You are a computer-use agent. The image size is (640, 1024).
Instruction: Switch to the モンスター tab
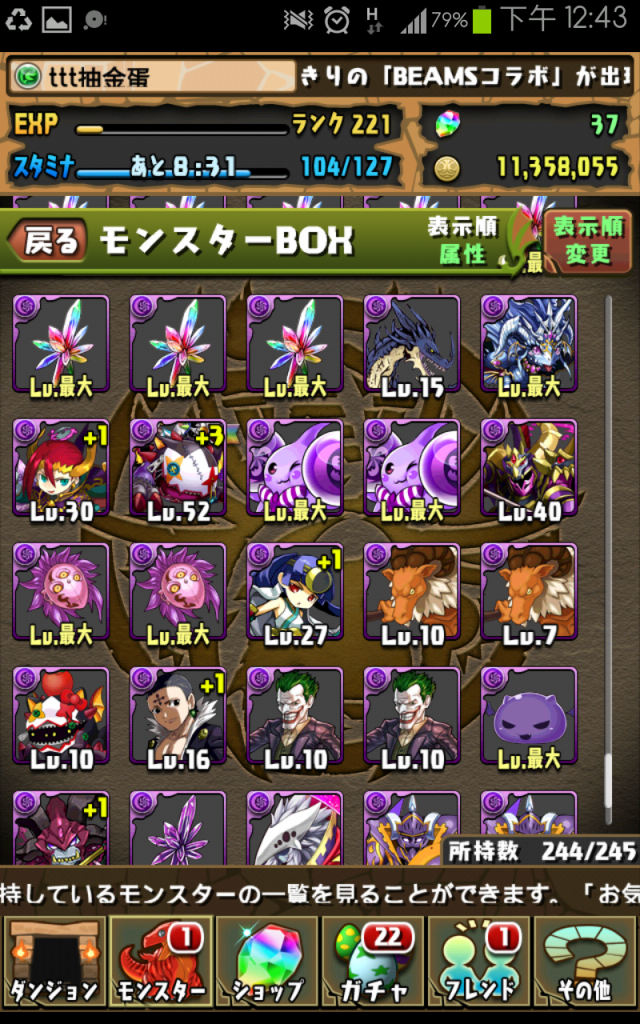pos(160,961)
